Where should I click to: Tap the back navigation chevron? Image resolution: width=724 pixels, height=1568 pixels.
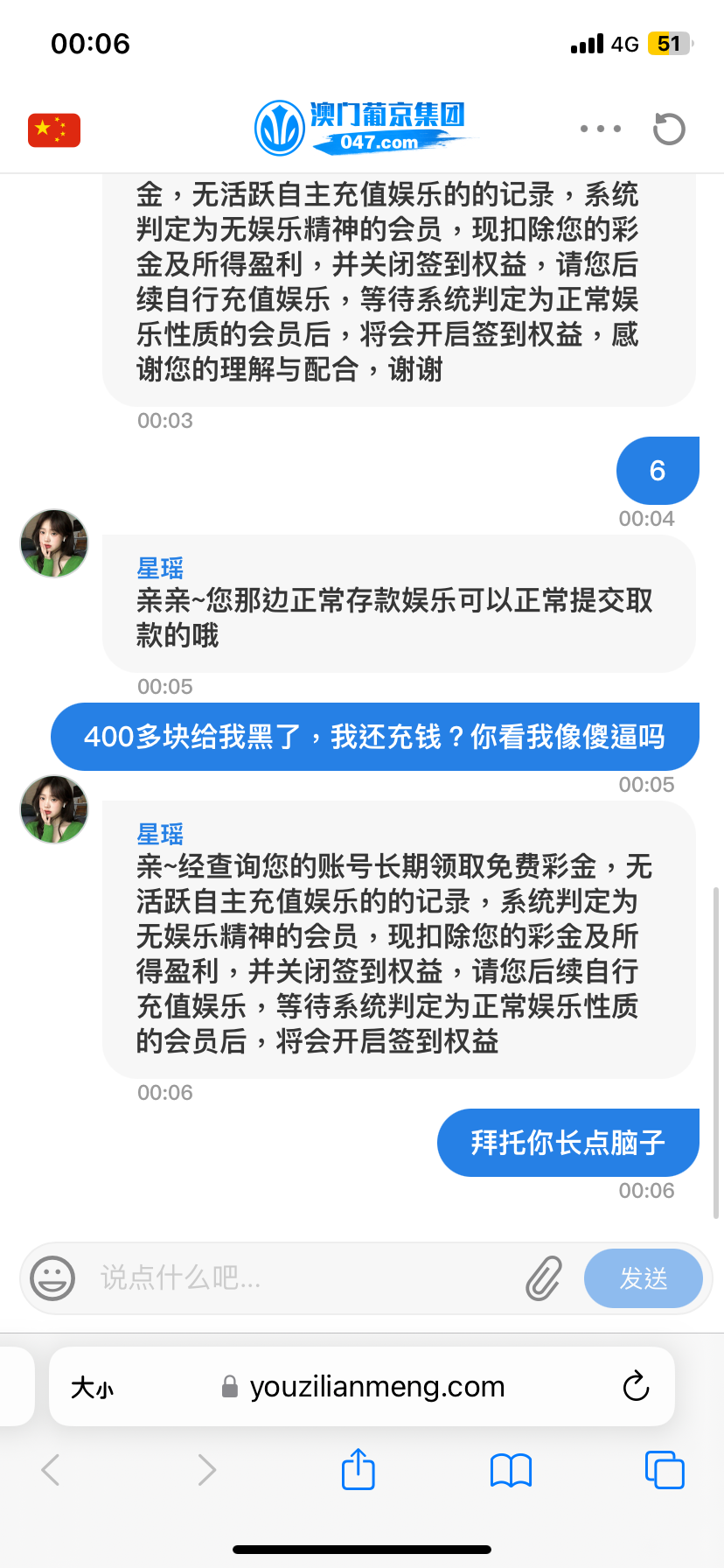pos(52,1470)
